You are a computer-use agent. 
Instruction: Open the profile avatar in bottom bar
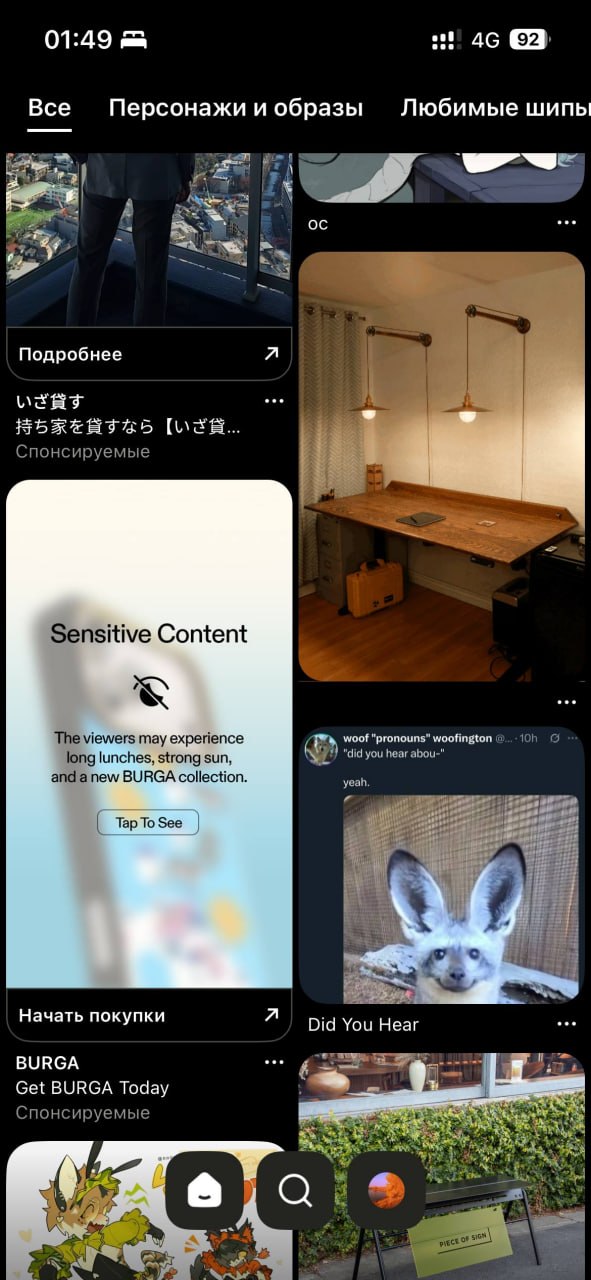tap(386, 1190)
